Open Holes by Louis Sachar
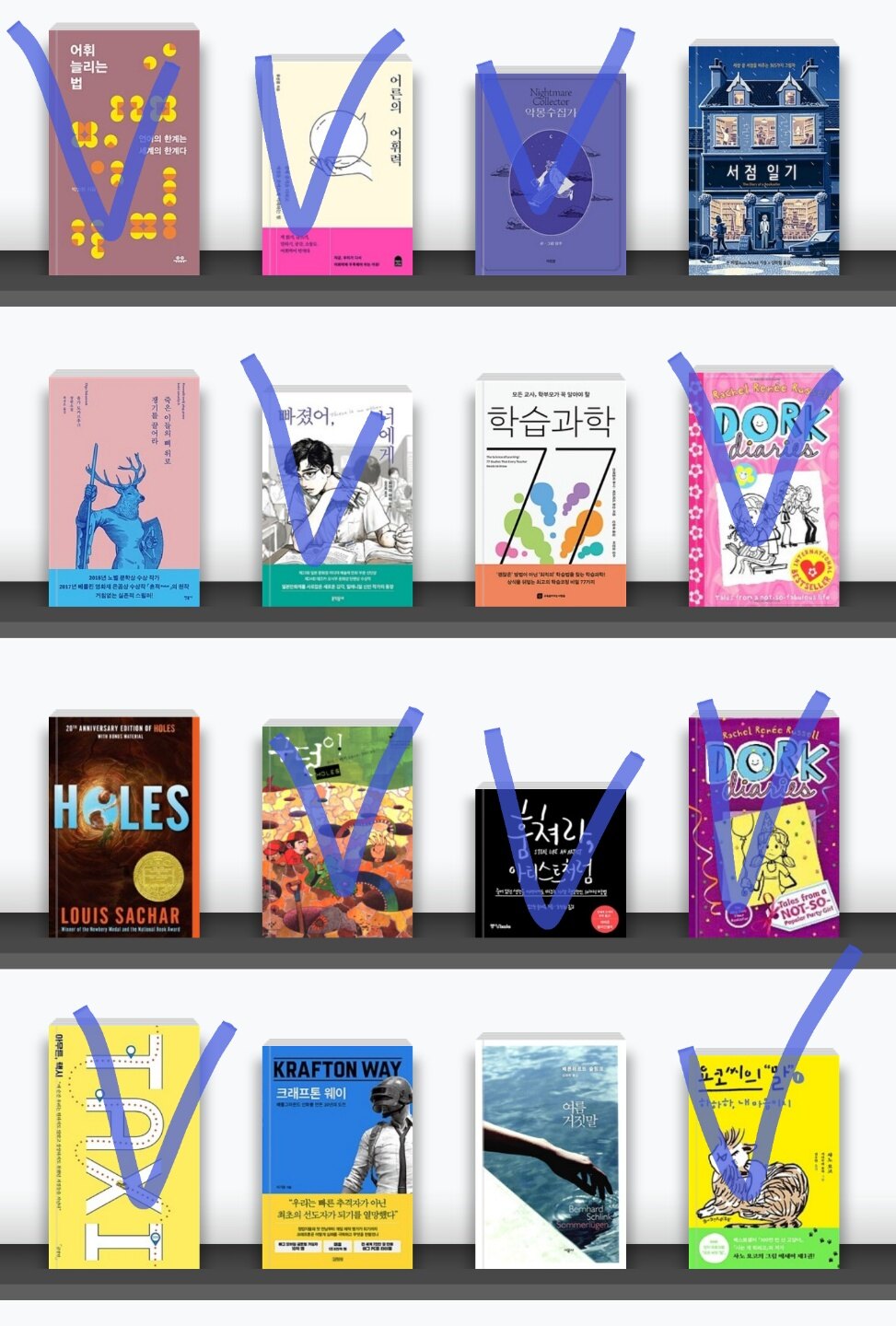The width and height of the screenshot is (896, 1326). [123, 826]
